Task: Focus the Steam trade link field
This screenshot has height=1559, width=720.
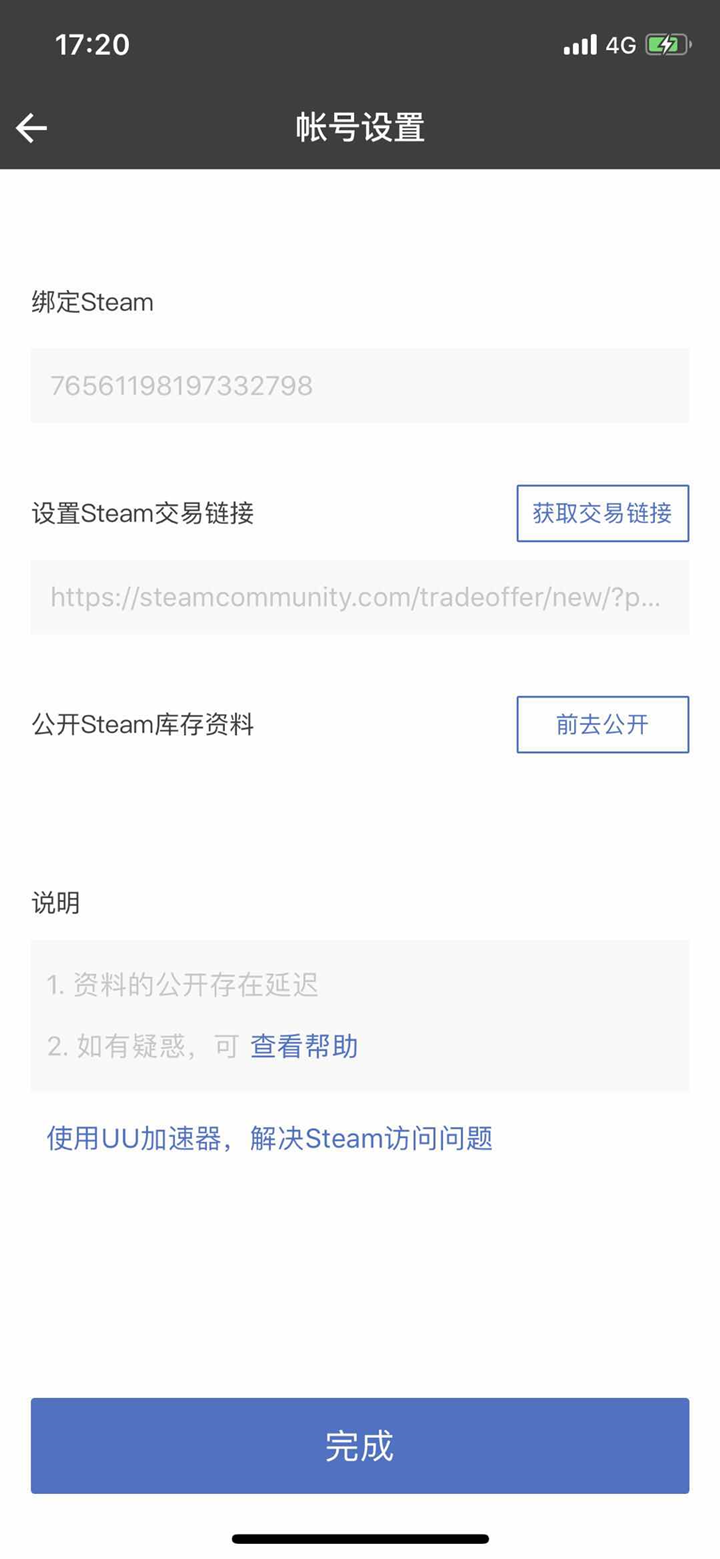Action: [359, 597]
